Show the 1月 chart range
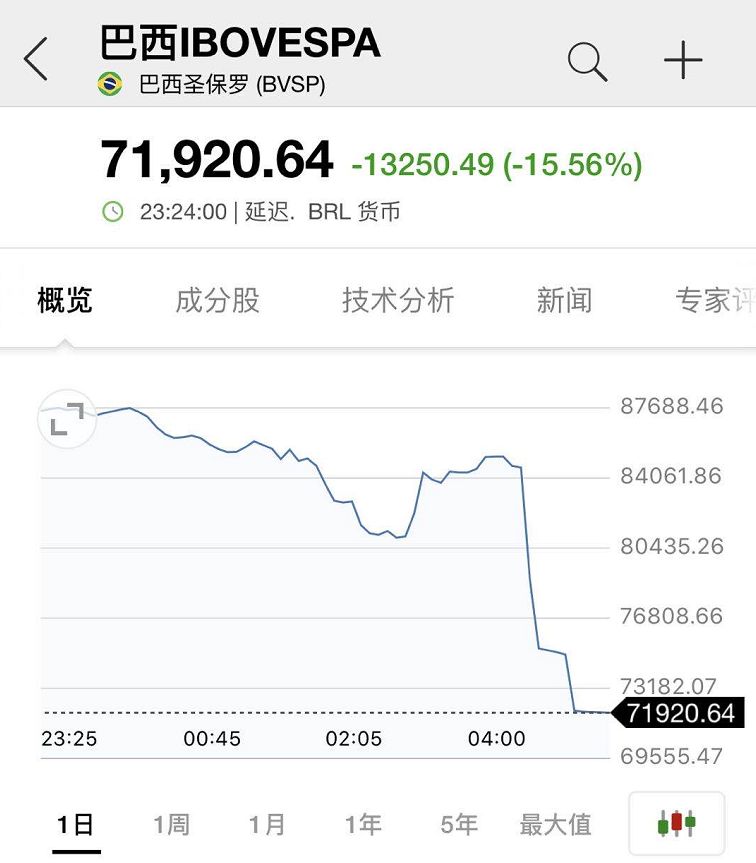 click(x=267, y=825)
